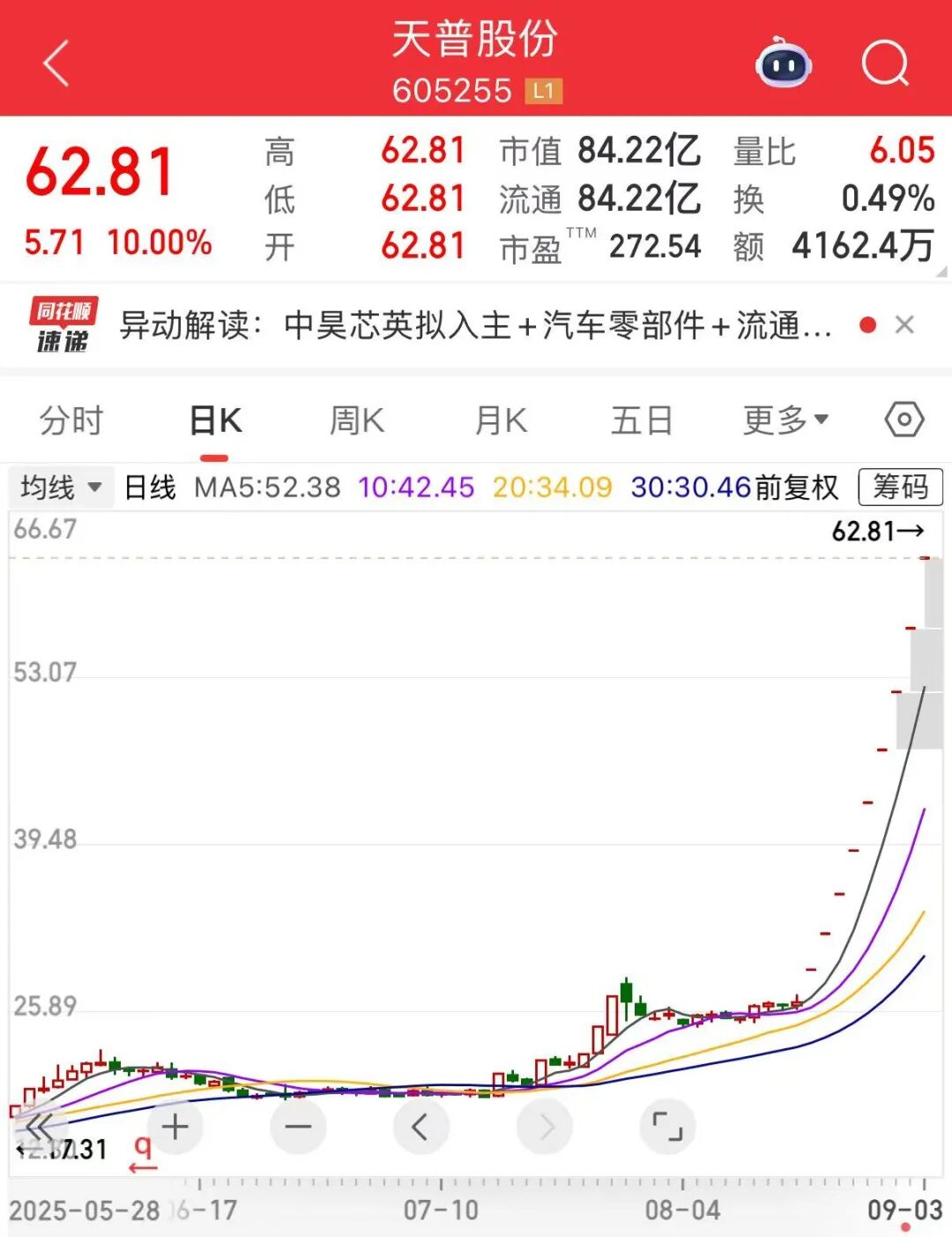Zoom in on the chart with plus icon
Viewport: 952px width, 1237px height.
(174, 1126)
